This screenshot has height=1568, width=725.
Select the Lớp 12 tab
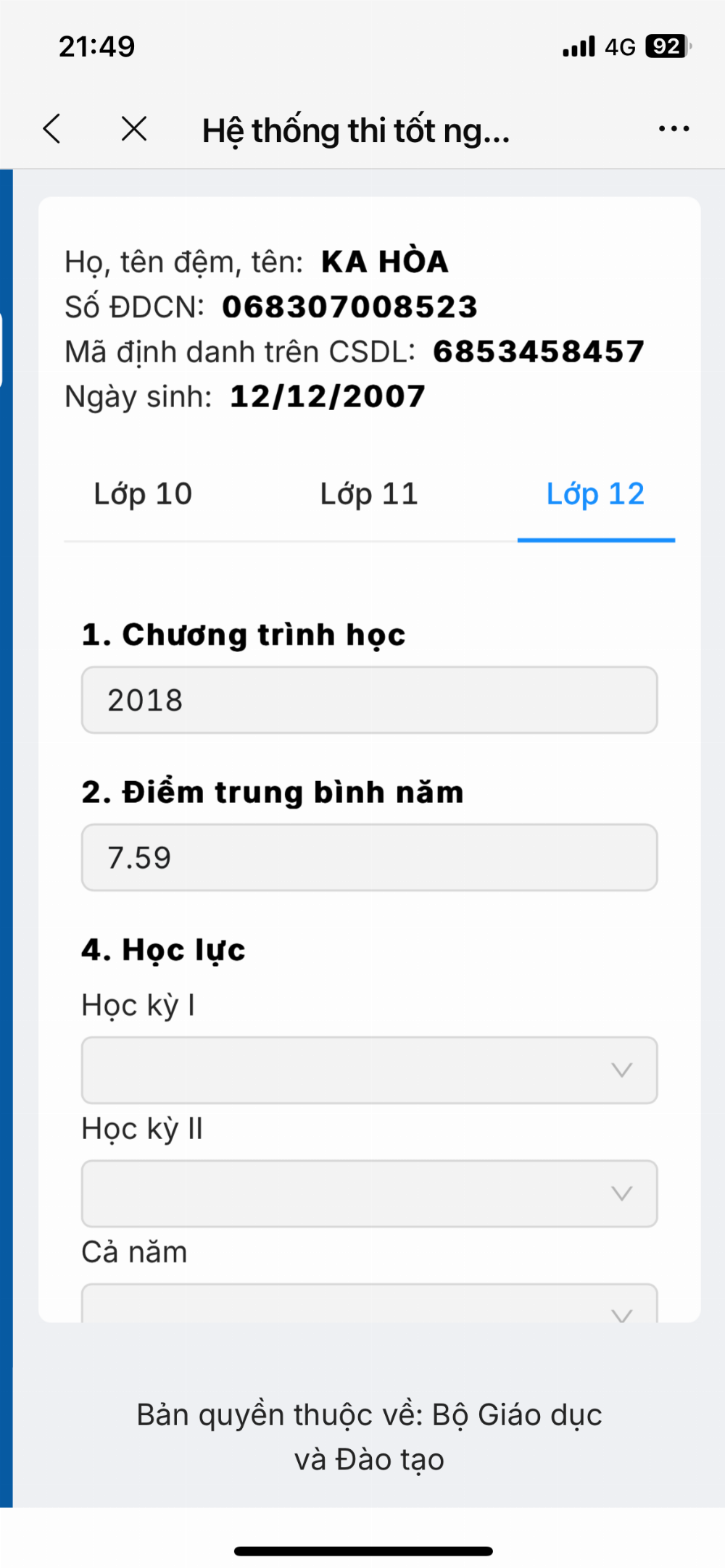[x=596, y=494]
